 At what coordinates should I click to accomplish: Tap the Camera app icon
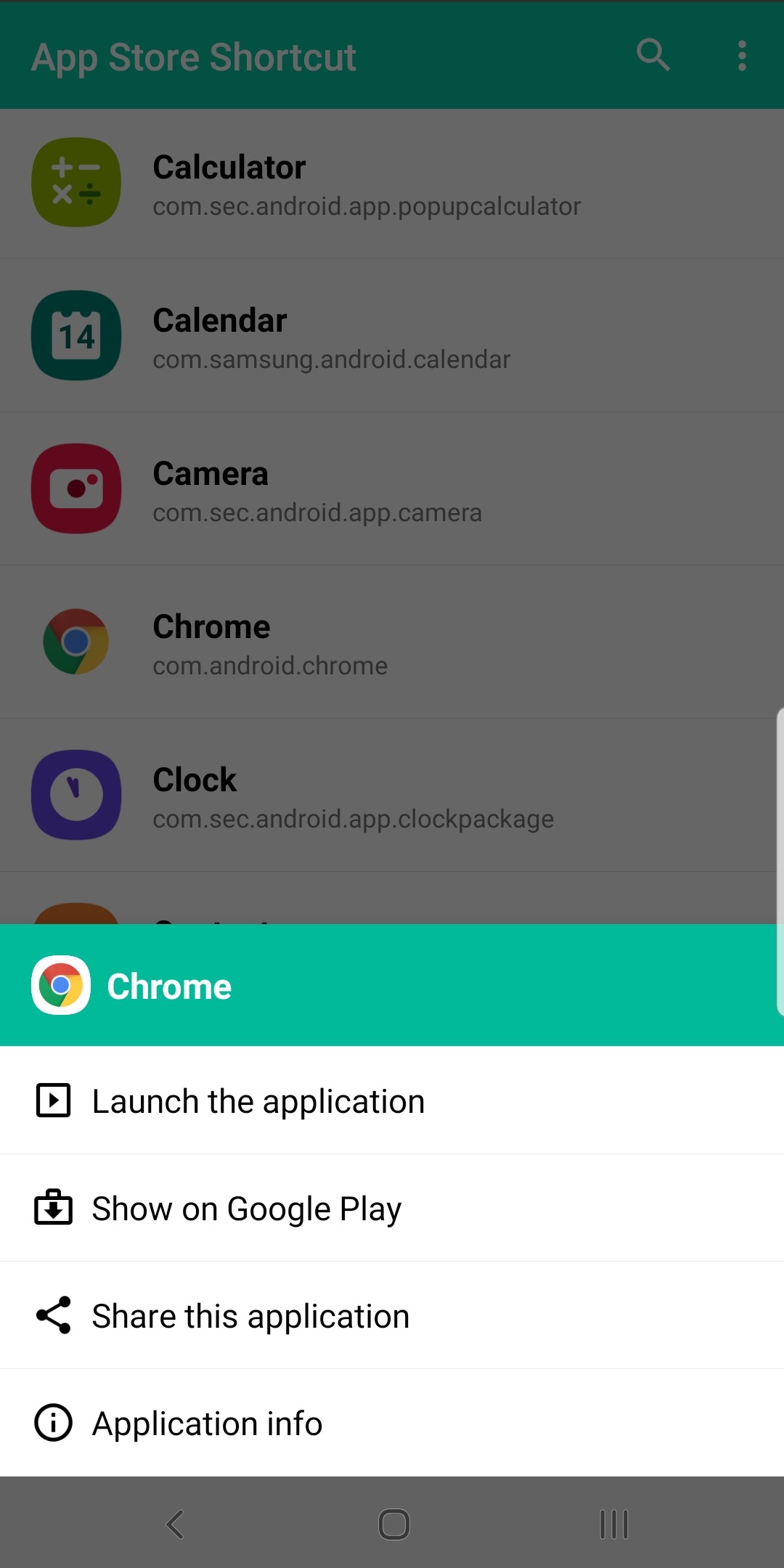75,489
